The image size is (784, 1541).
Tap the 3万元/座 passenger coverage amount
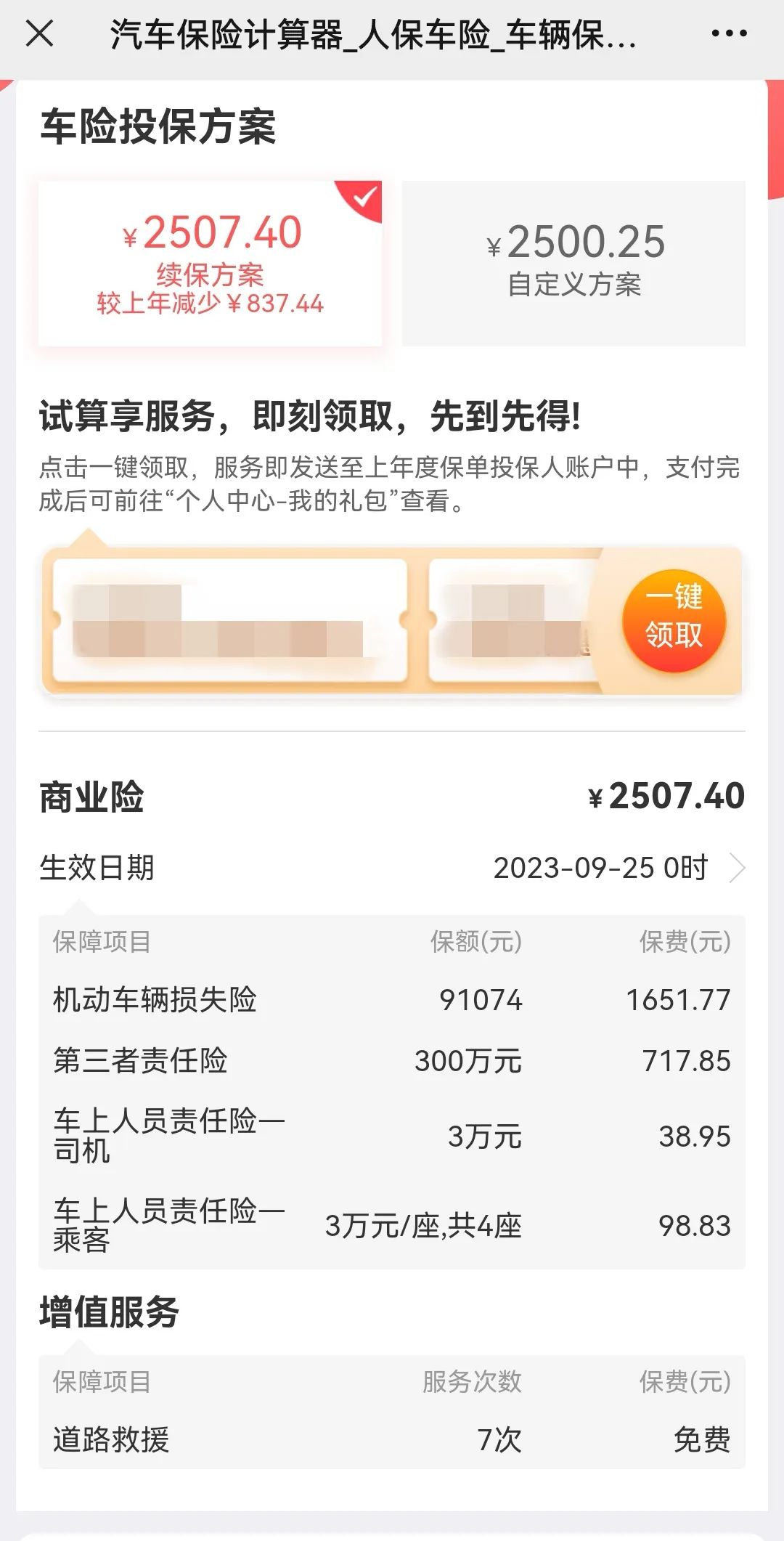[426, 1226]
